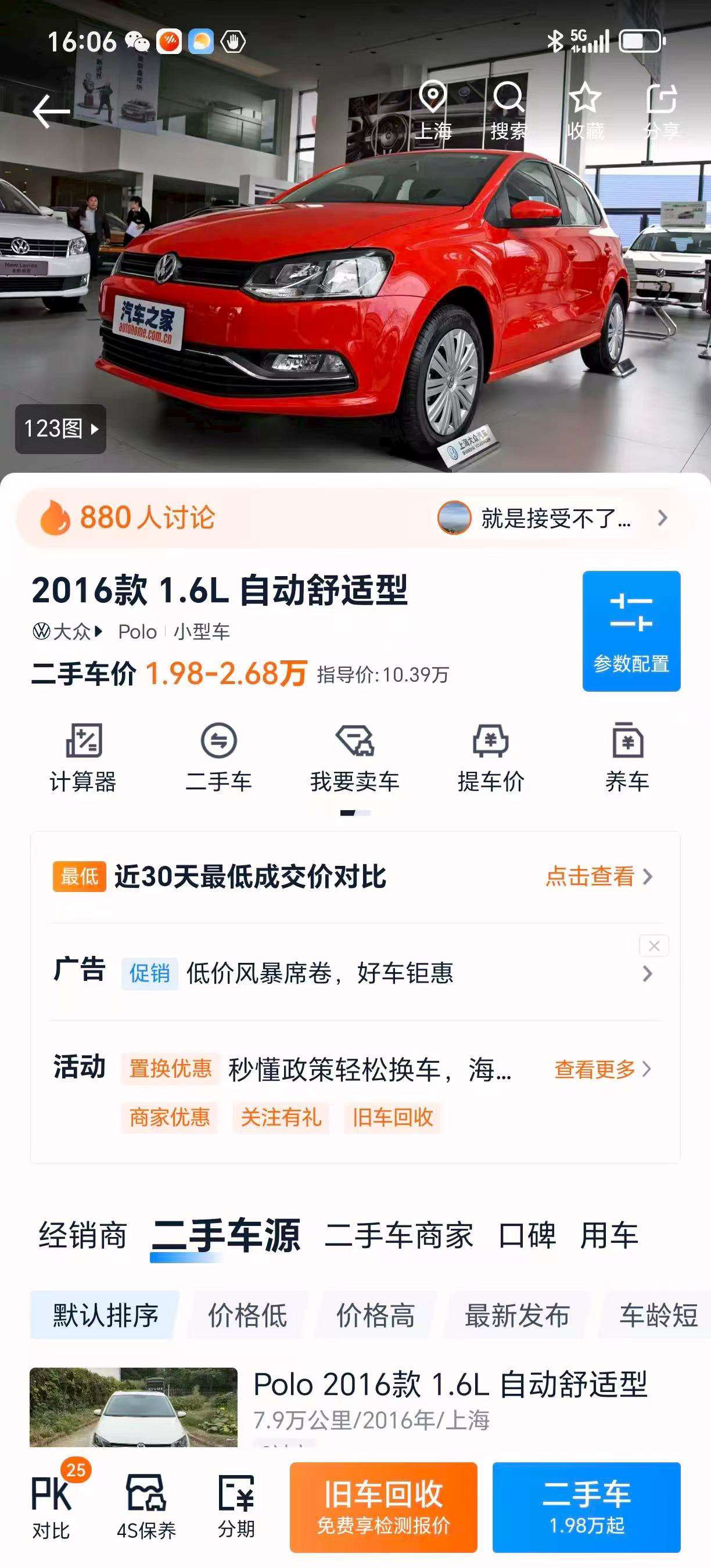The width and height of the screenshot is (711, 1568).
Task: Switch to the 经销商 tab
Action: [x=83, y=1235]
